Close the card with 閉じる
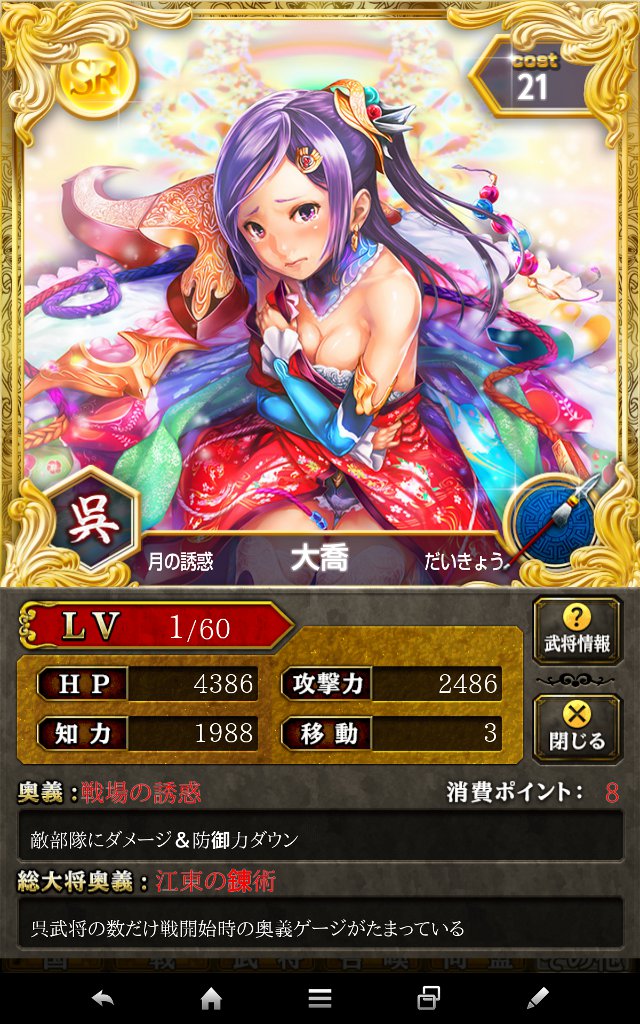The width and height of the screenshot is (640, 1024). click(x=577, y=727)
